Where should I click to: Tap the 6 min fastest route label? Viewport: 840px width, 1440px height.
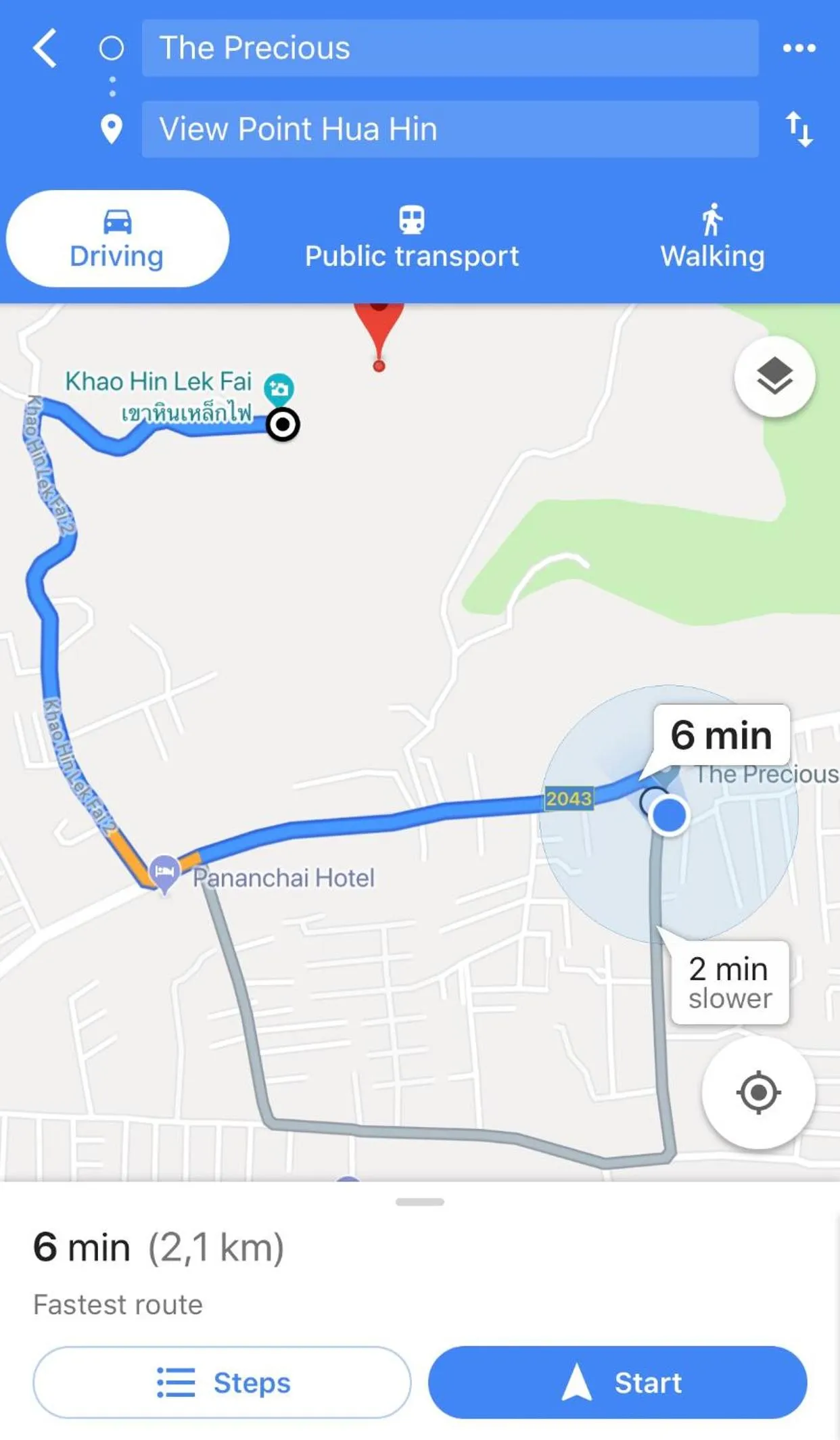coord(721,735)
